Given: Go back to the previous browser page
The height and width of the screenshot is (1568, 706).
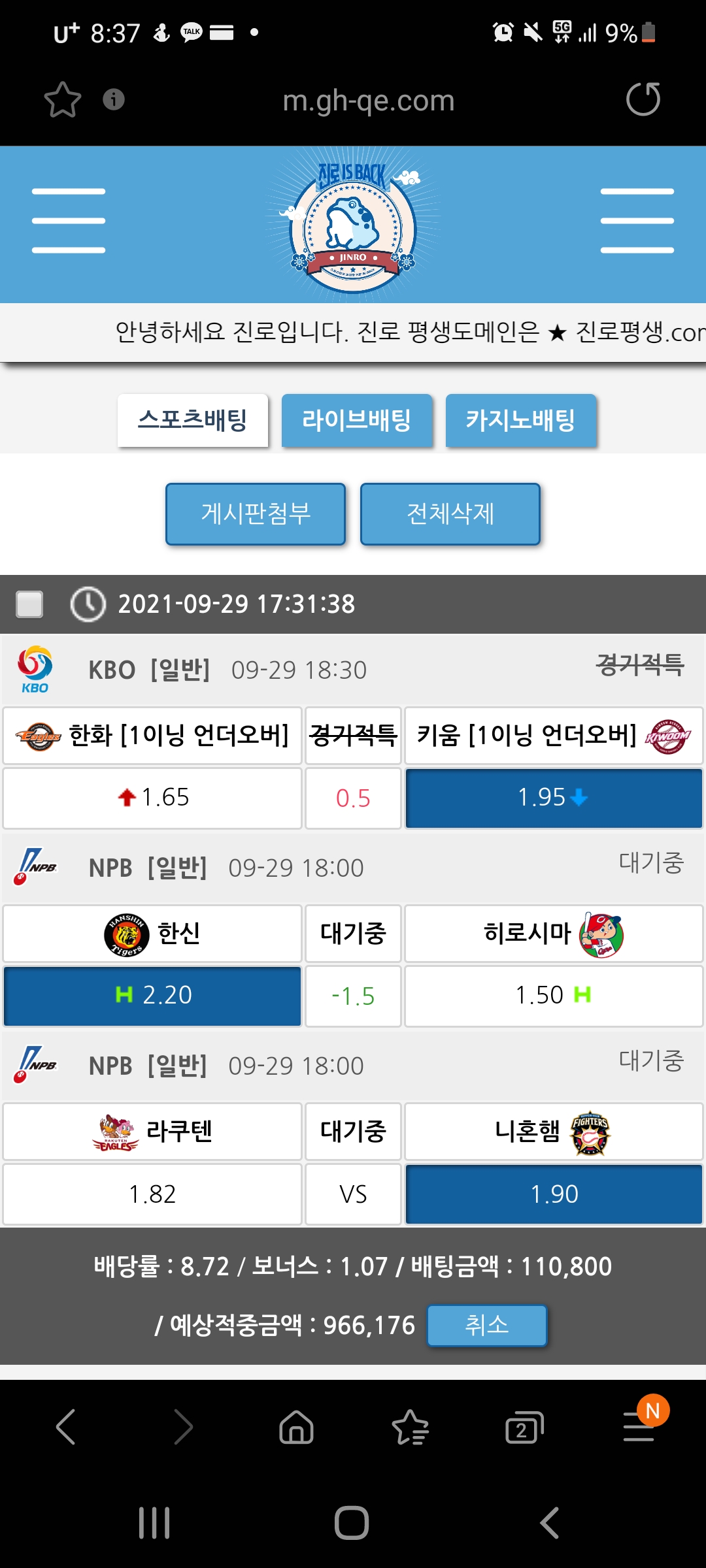Looking at the screenshot, I should tap(66, 1427).
